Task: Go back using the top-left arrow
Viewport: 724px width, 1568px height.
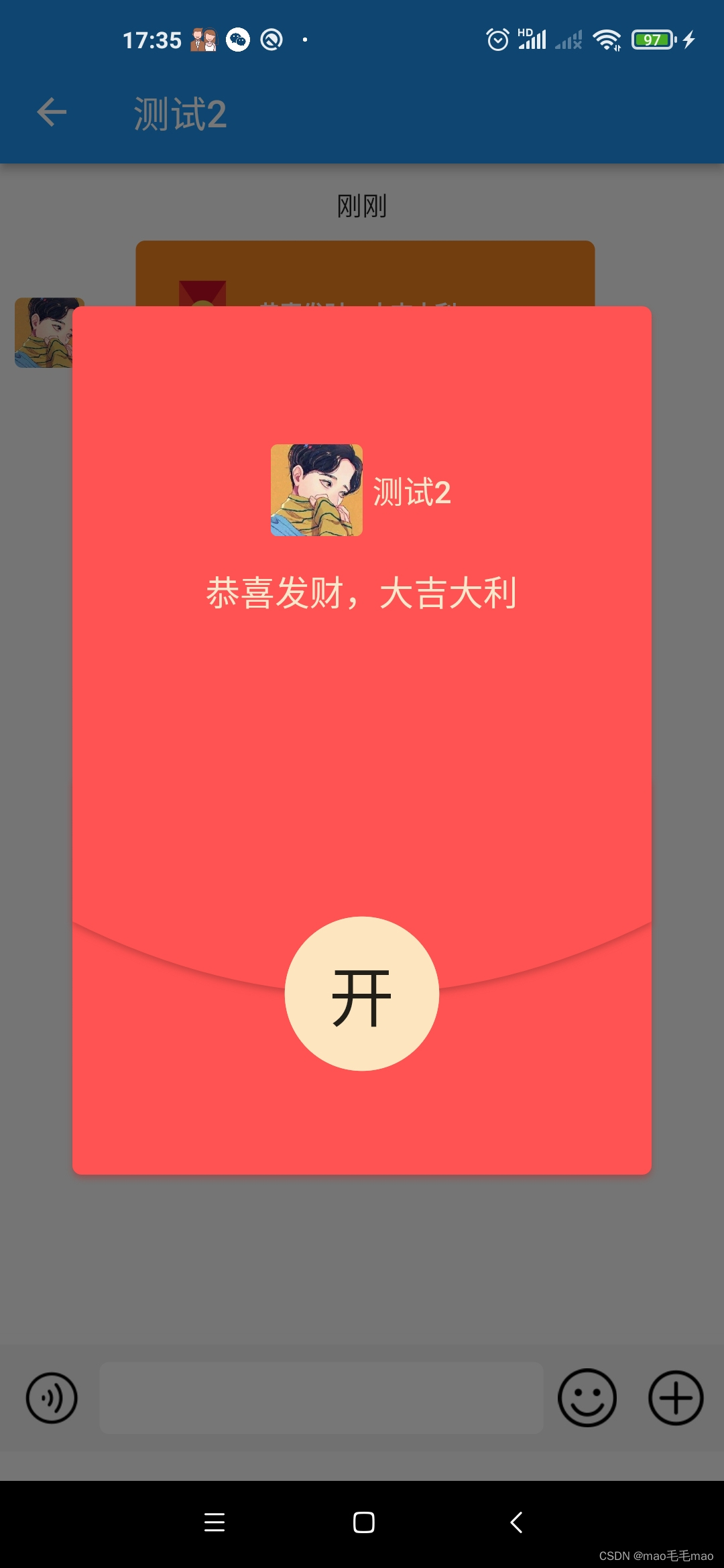Action: pos(52,113)
